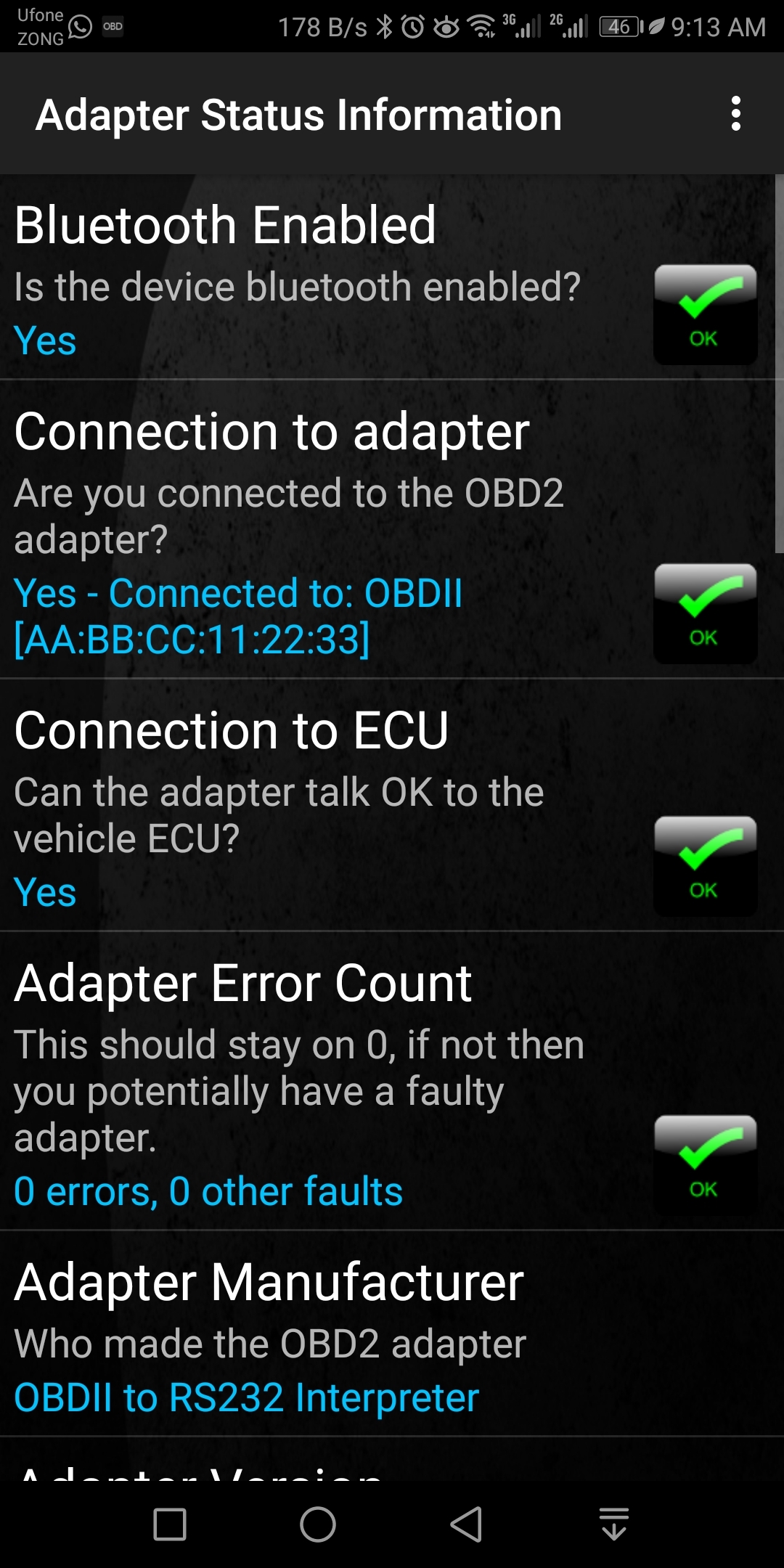Open the Connection to adapter entry

point(392,529)
